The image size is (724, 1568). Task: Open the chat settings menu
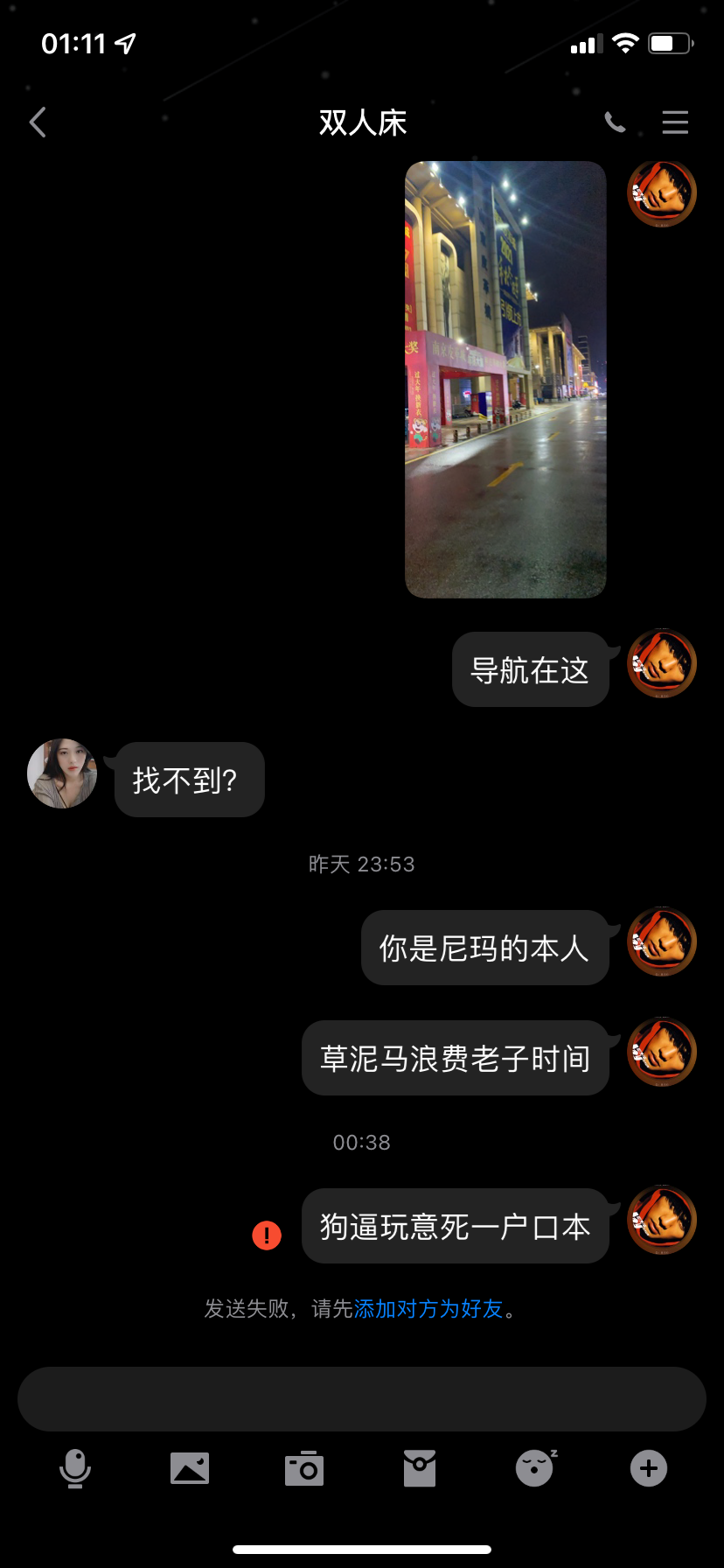675,122
